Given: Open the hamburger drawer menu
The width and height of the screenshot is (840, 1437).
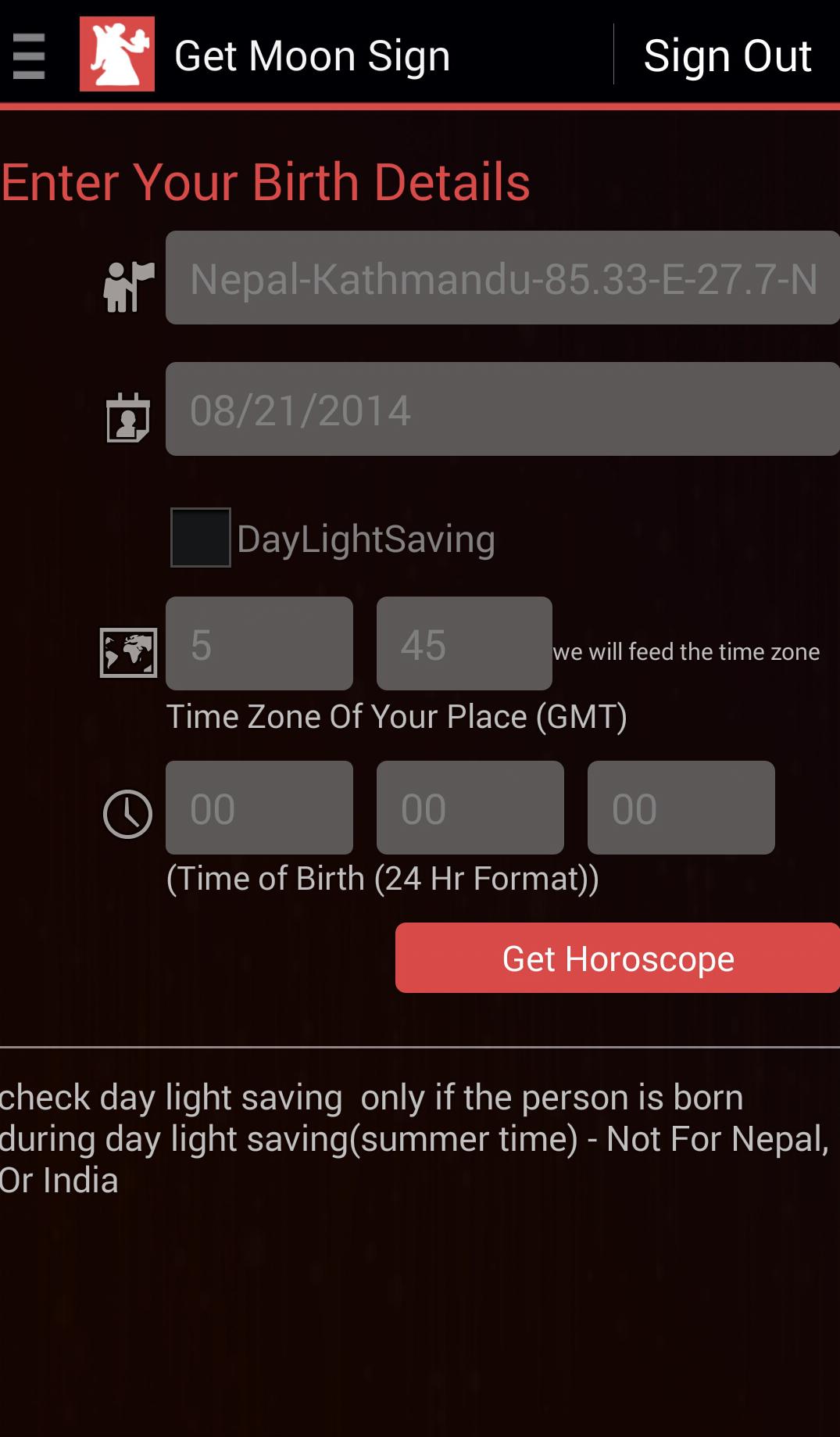Looking at the screenshot, I should (29, 56).
